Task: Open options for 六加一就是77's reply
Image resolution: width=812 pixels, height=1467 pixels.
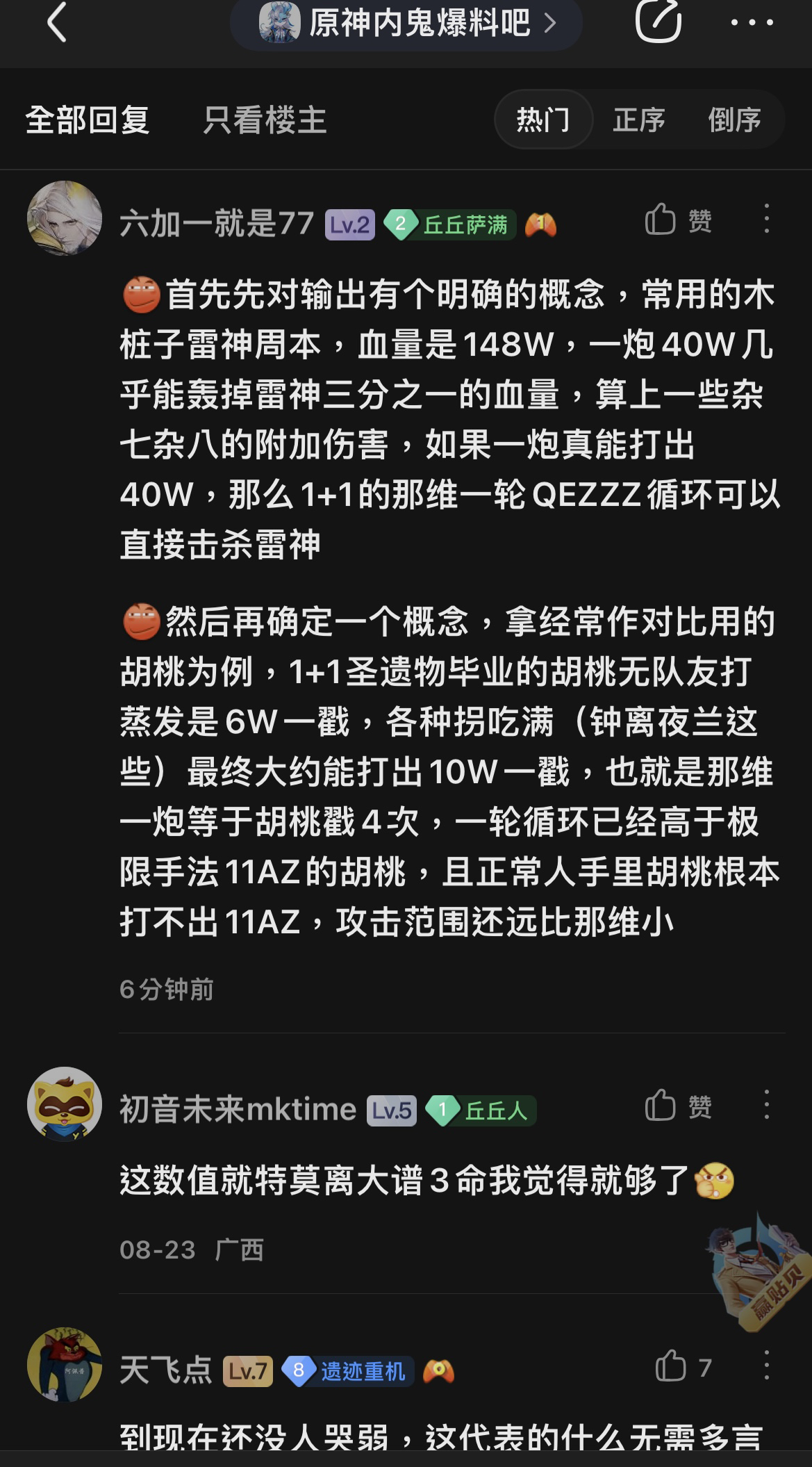Action: point(766,219)
